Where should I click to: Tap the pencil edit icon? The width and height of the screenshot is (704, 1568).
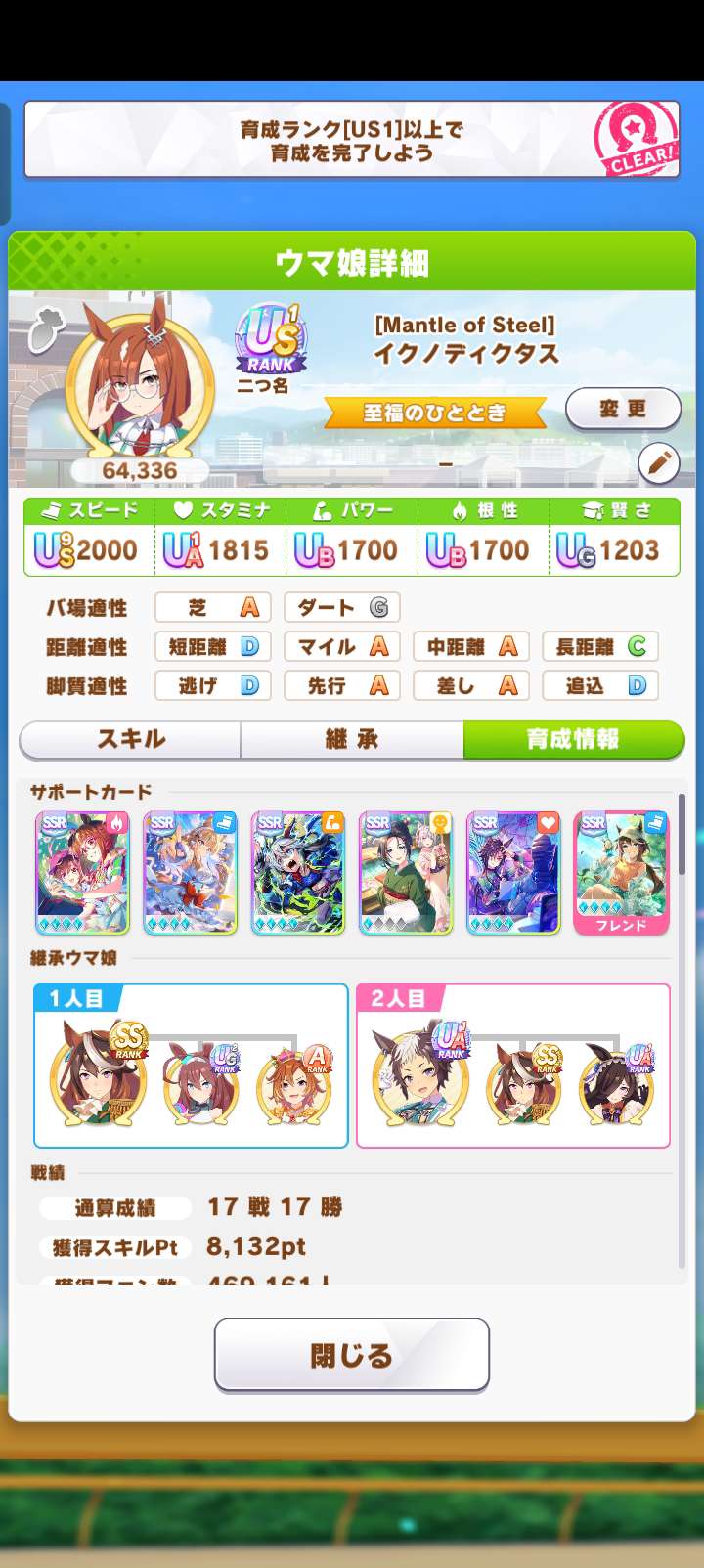pyautogui.click(x=659, y=463)
